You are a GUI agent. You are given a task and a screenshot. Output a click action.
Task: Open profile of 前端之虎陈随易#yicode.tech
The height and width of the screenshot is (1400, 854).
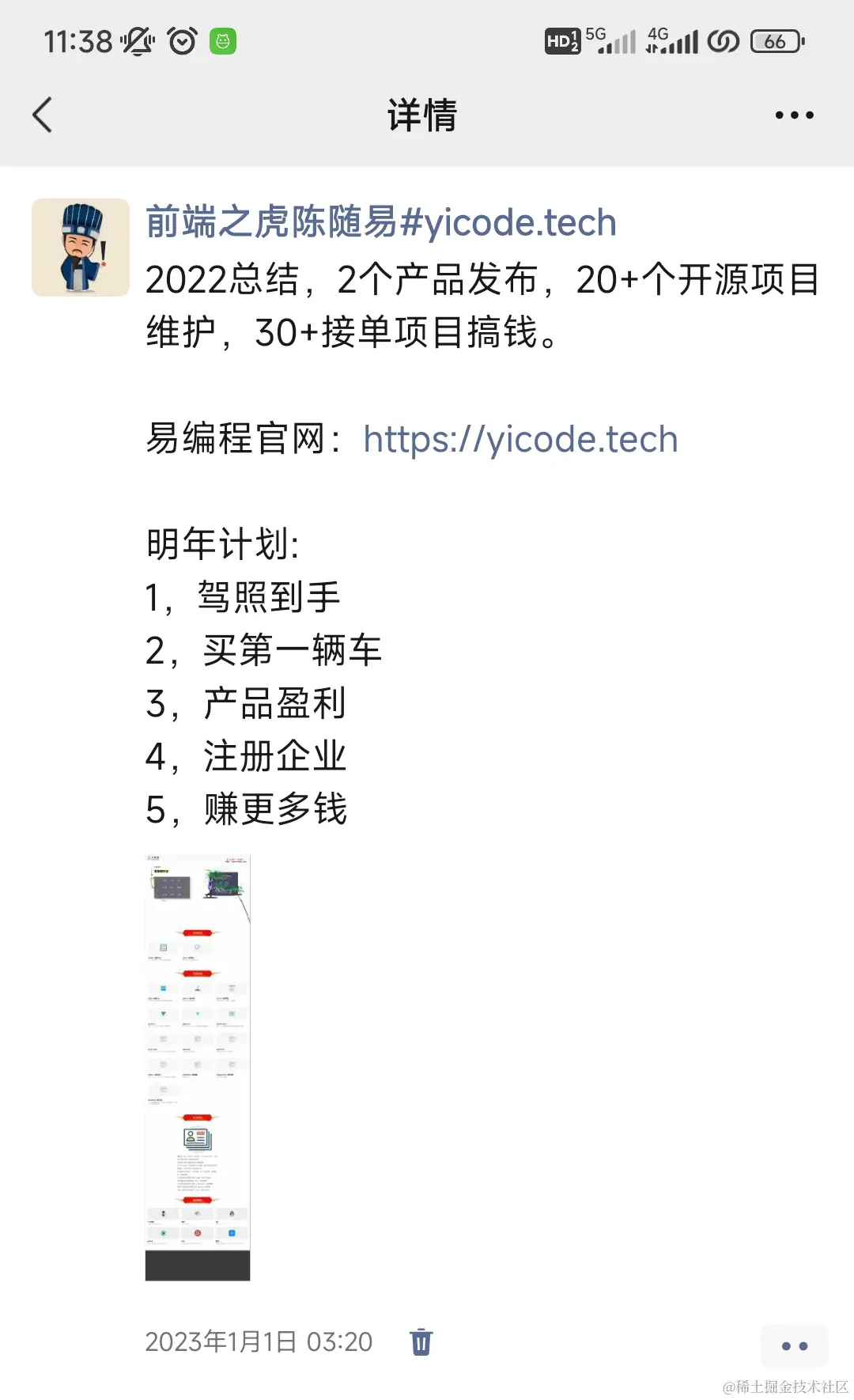coord(380,222)
